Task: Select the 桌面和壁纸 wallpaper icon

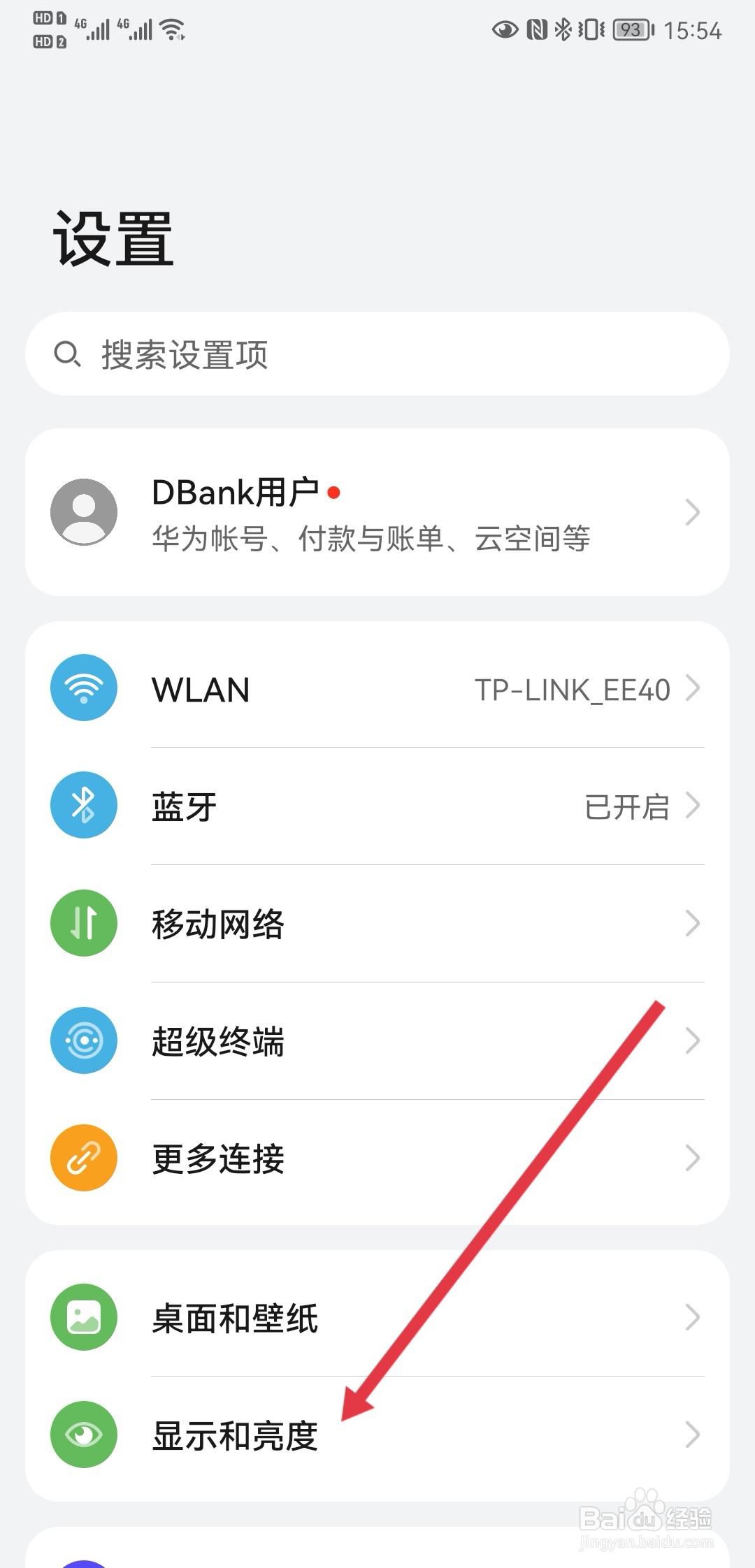Action: [x=83, y=1318]
